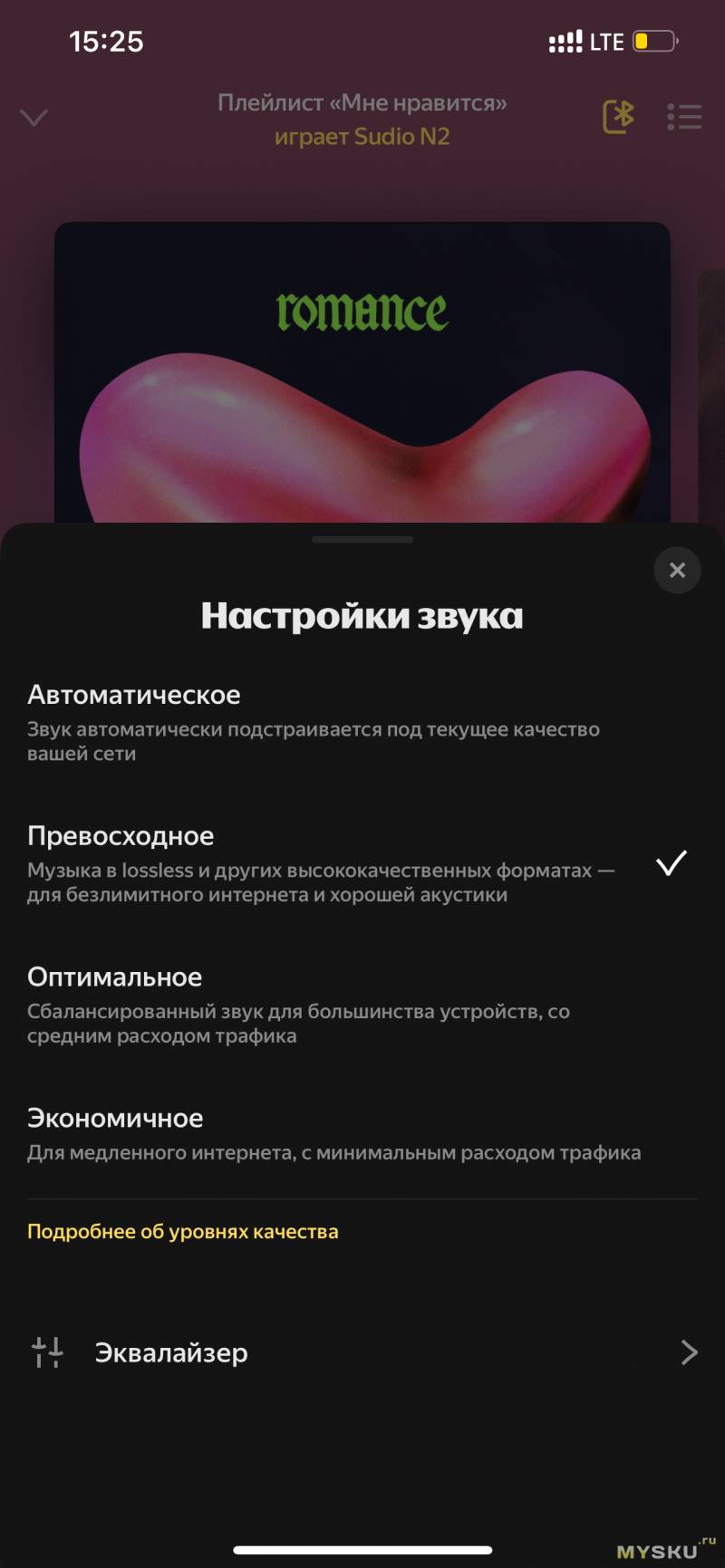Open the Bluetooth device output icon
The width and height of the screenshot is (725, 1568).
point(619,118)
